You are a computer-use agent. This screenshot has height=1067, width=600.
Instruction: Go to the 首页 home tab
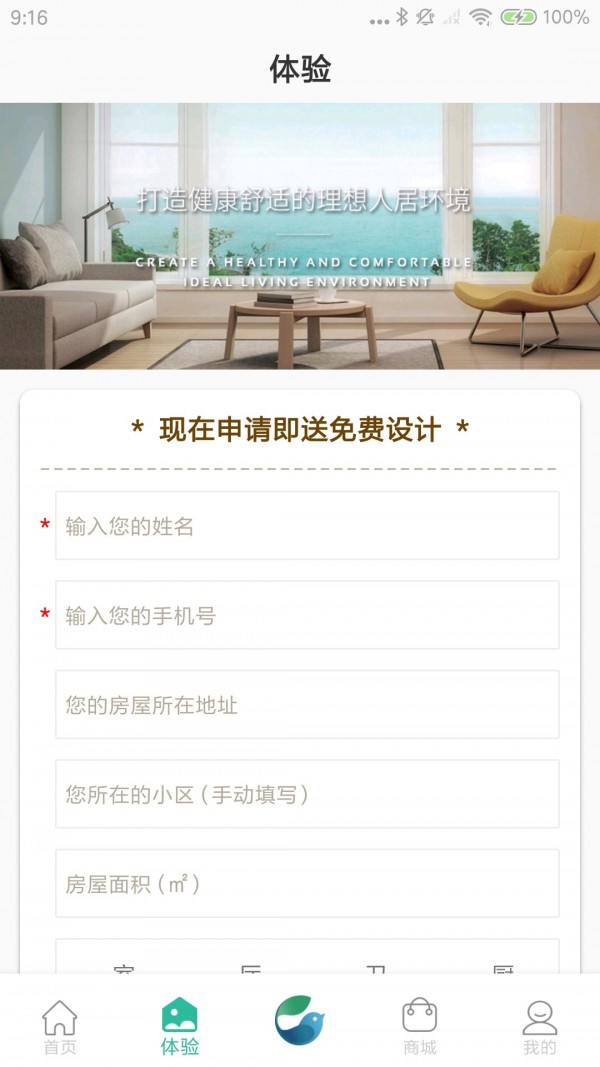tap(60, 1028)
